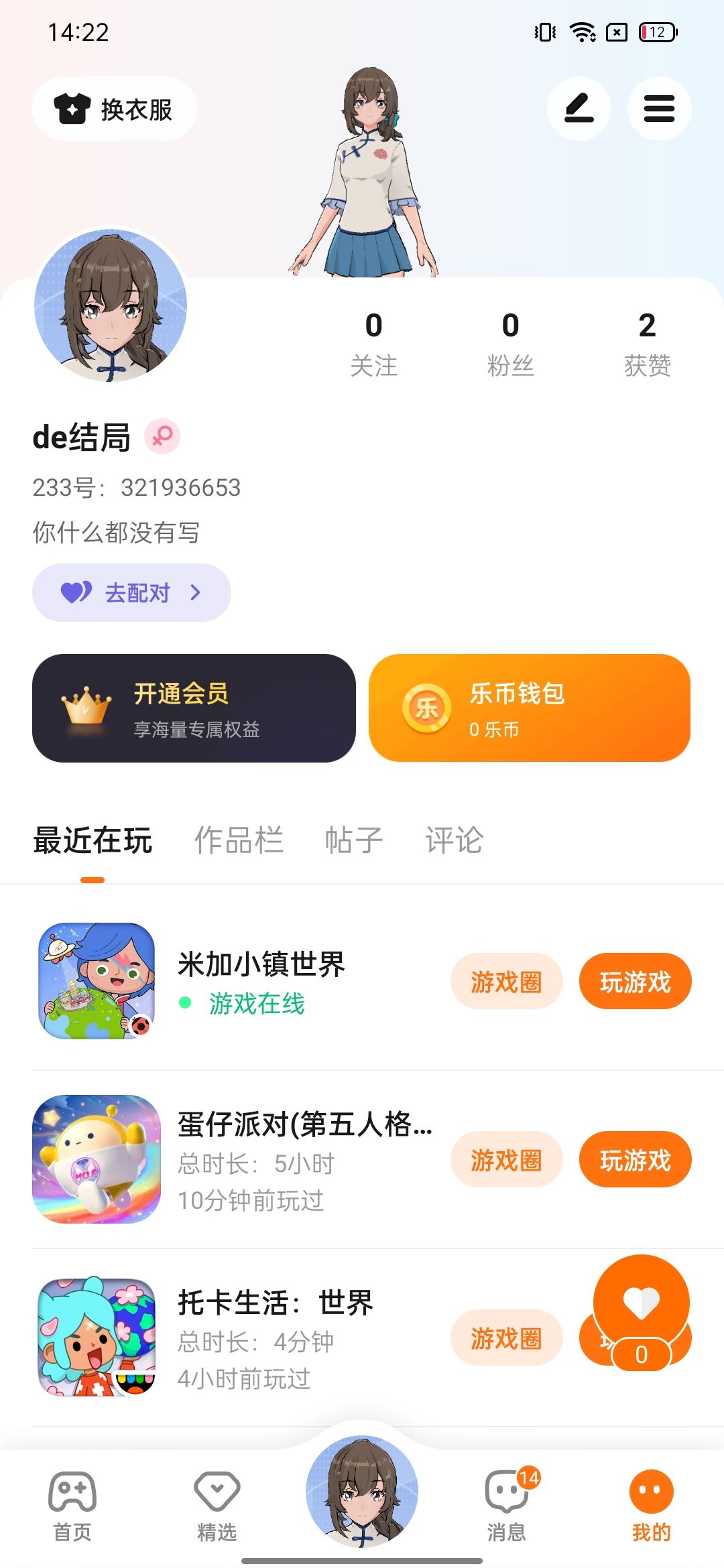
Task: Open the profile avatar picture
Action: click(111, 306)
